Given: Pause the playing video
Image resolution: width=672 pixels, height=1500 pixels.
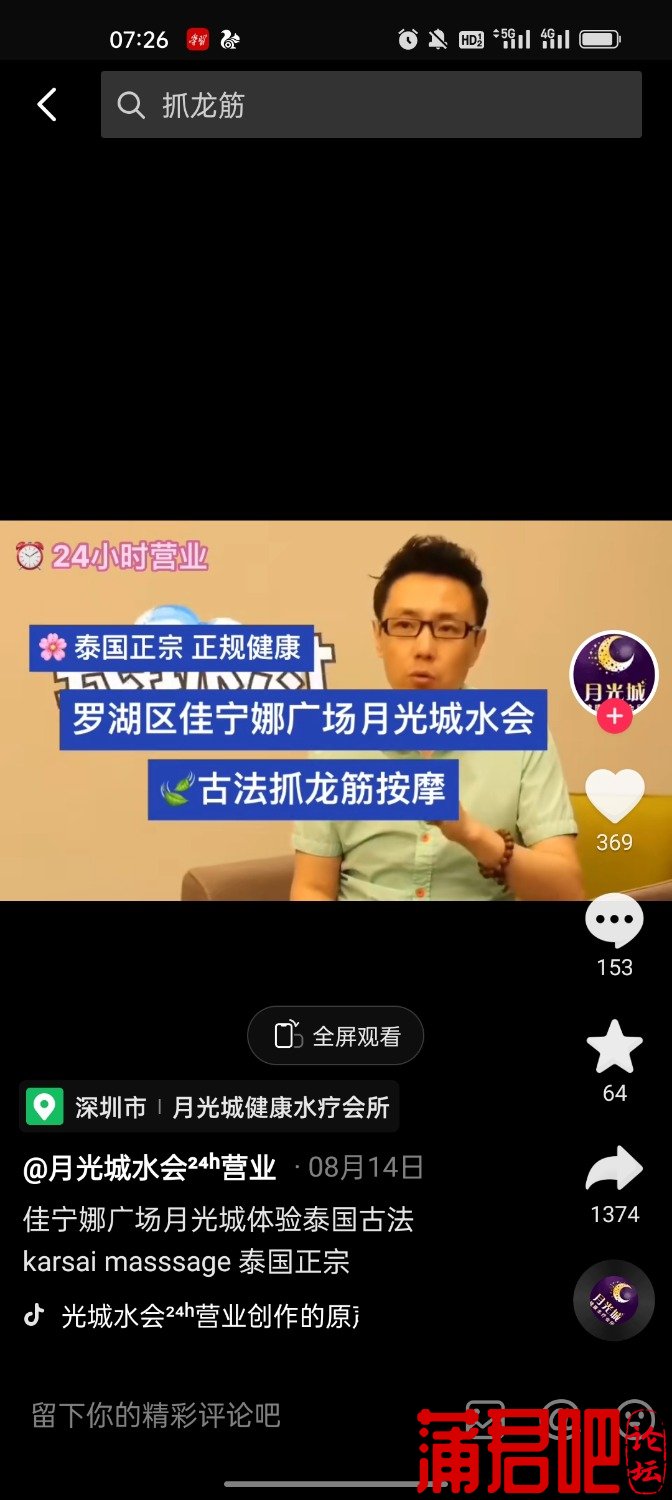Looking at the screenshot, I should click(x=280, y=710).
